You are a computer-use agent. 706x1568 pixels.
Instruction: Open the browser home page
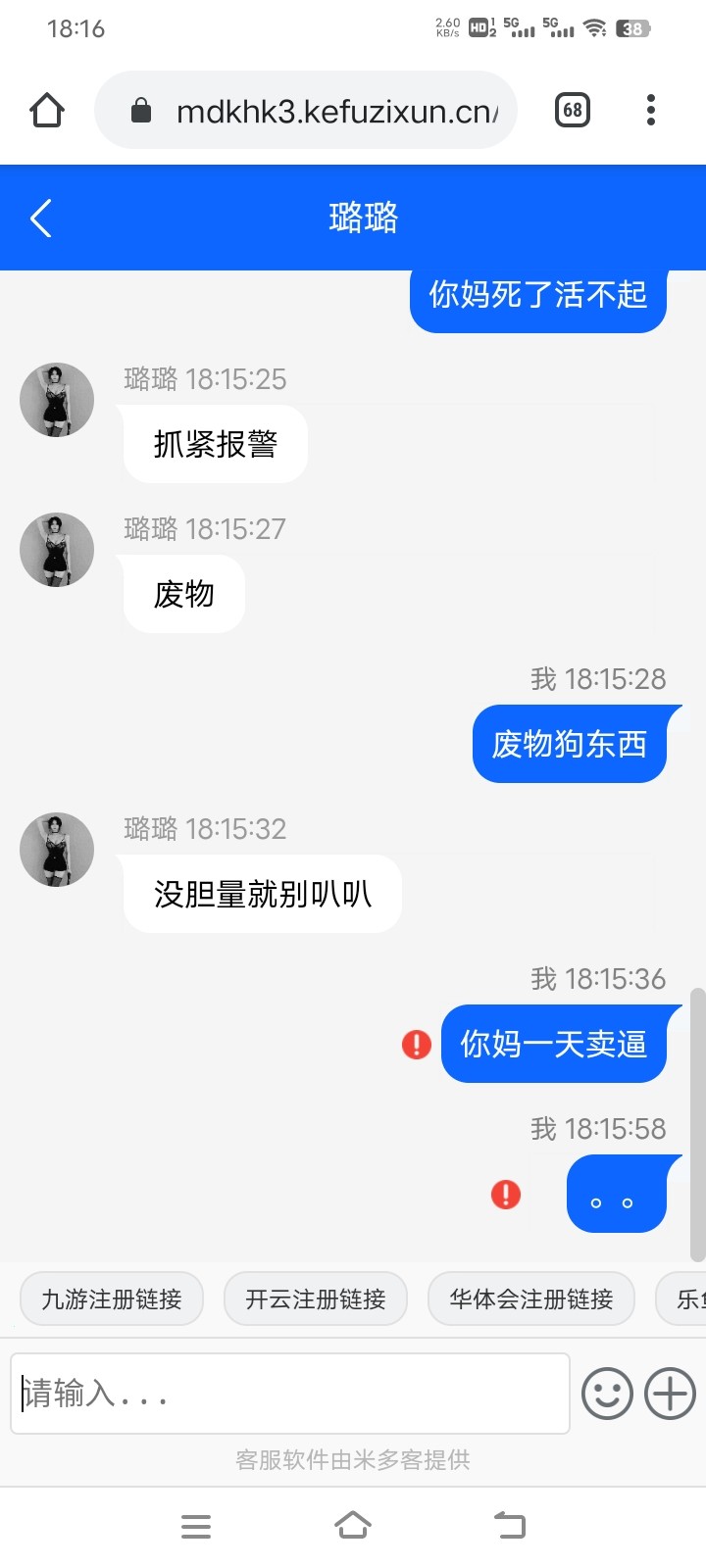47,110
